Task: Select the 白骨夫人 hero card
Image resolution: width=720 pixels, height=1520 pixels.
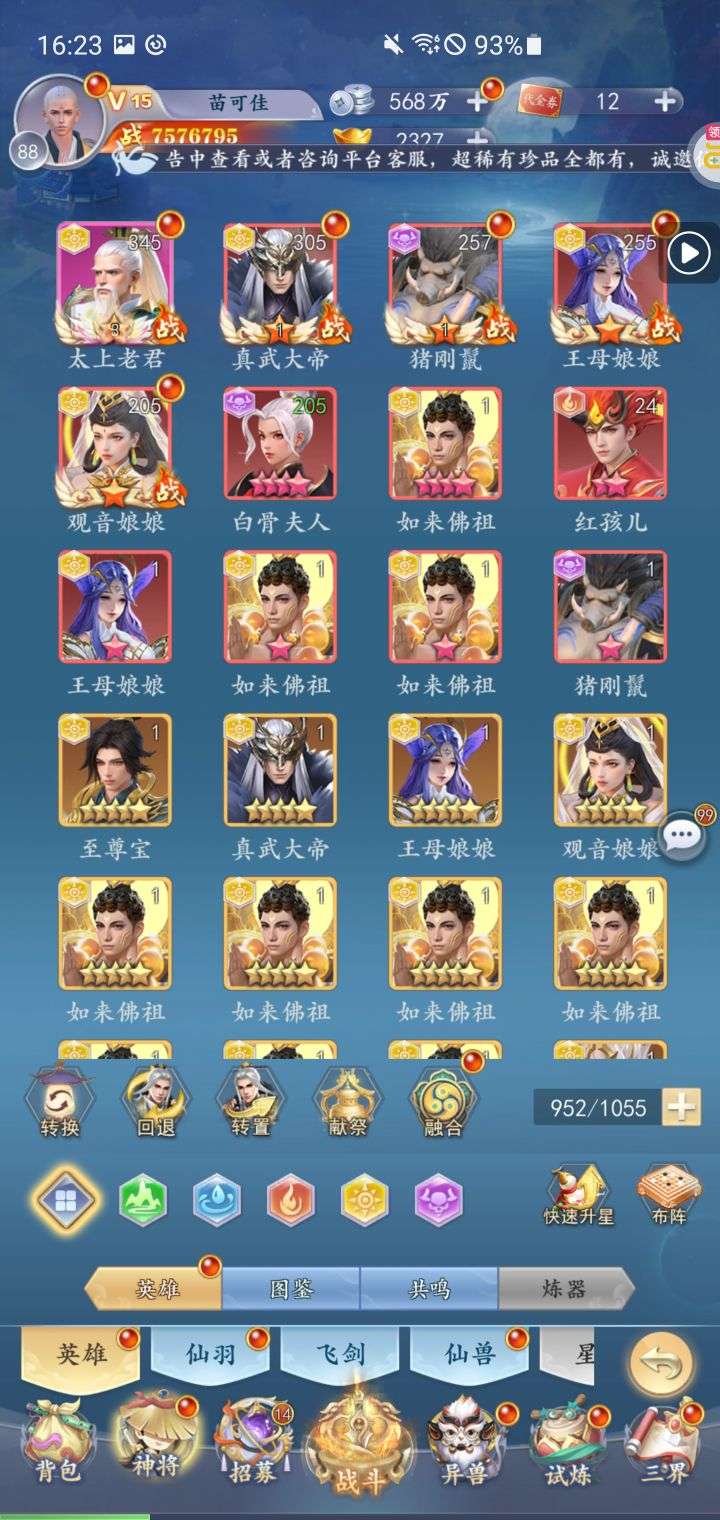Action: (281, 444)
